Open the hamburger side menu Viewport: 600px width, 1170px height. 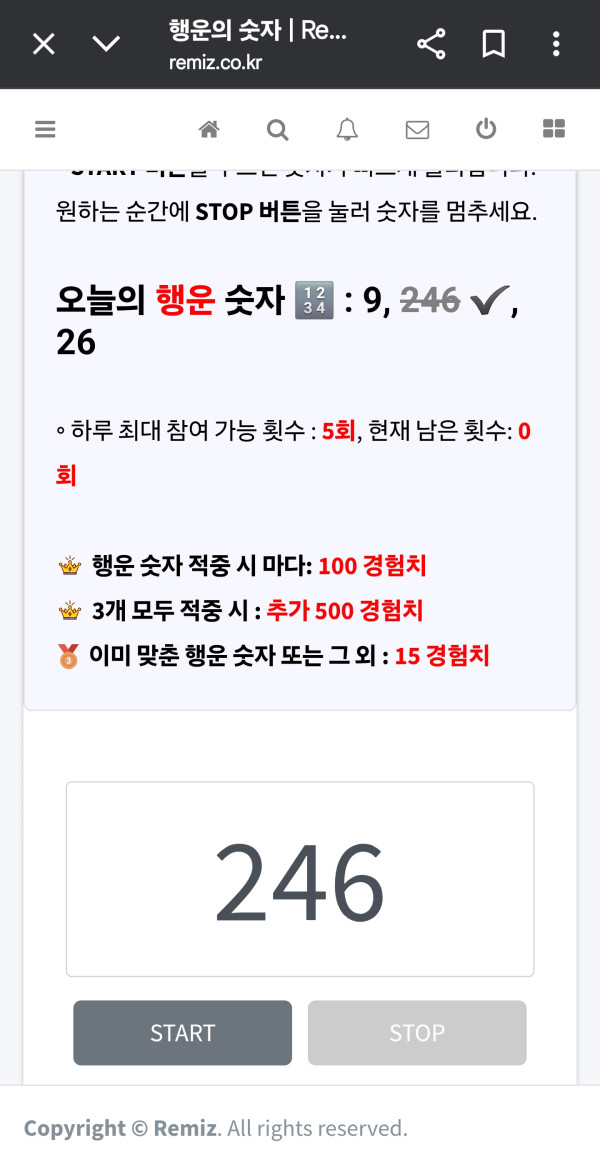point(45,129)
